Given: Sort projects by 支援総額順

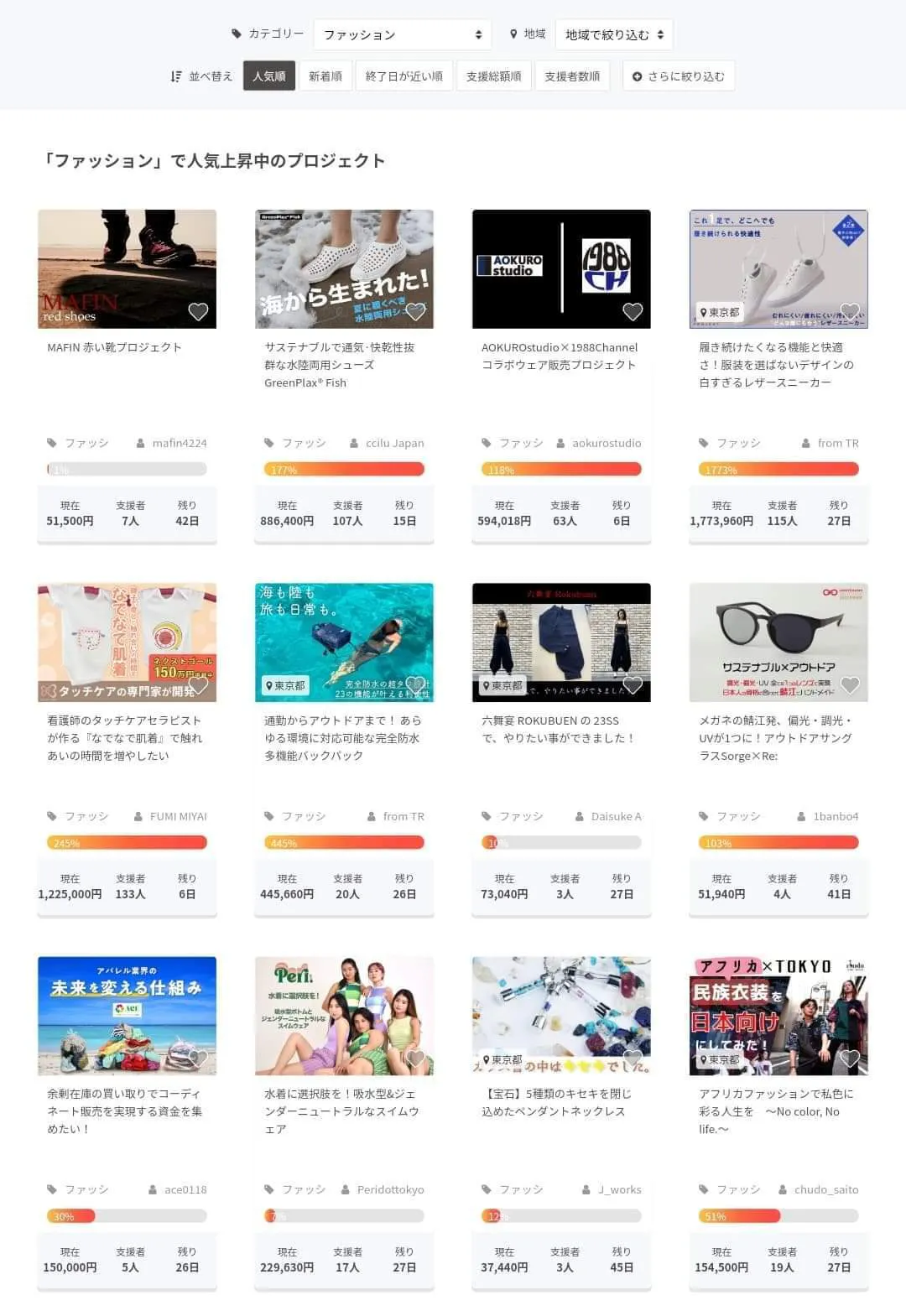Looking at the screenshot, I should click(x=493, y=76).
